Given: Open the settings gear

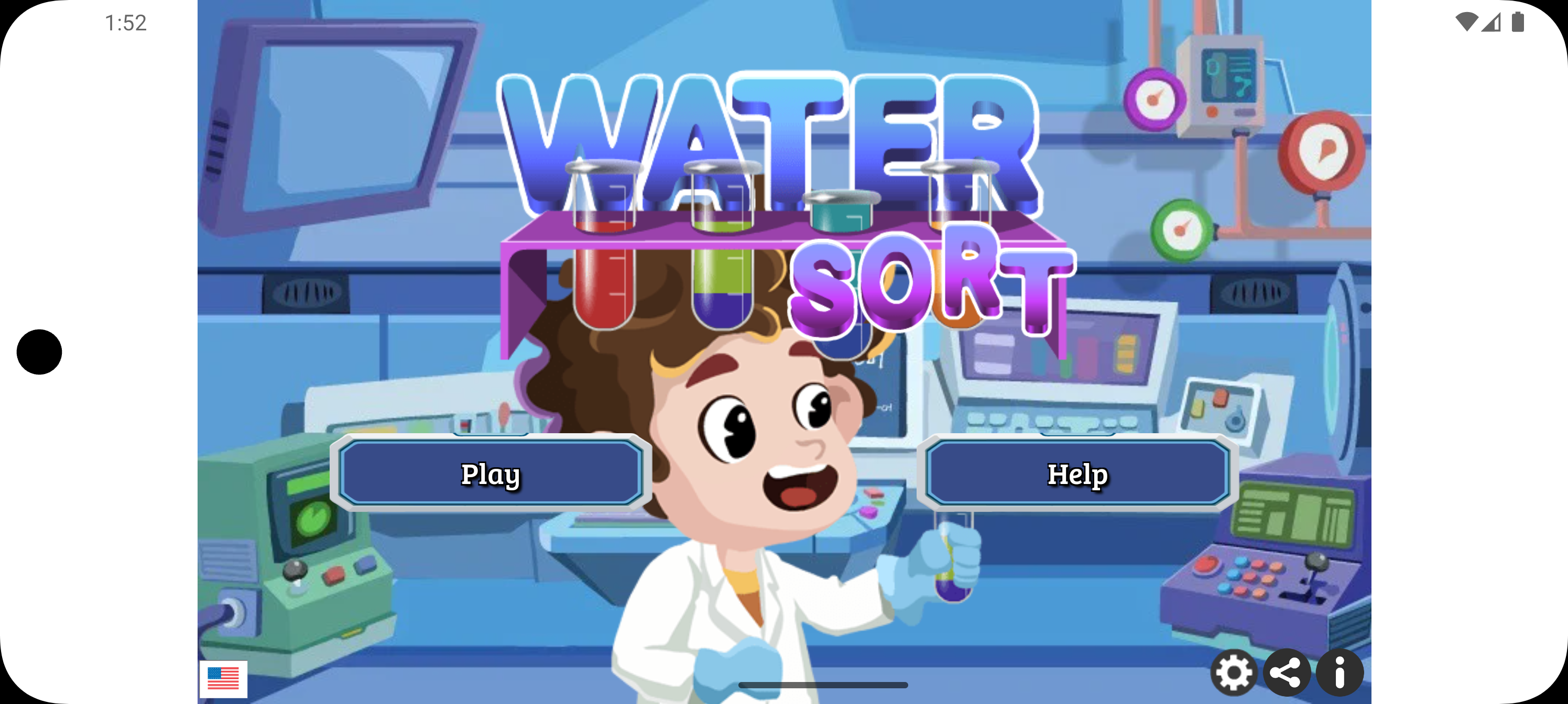Looking at the screenshot, I should (x=1233, y=673).
